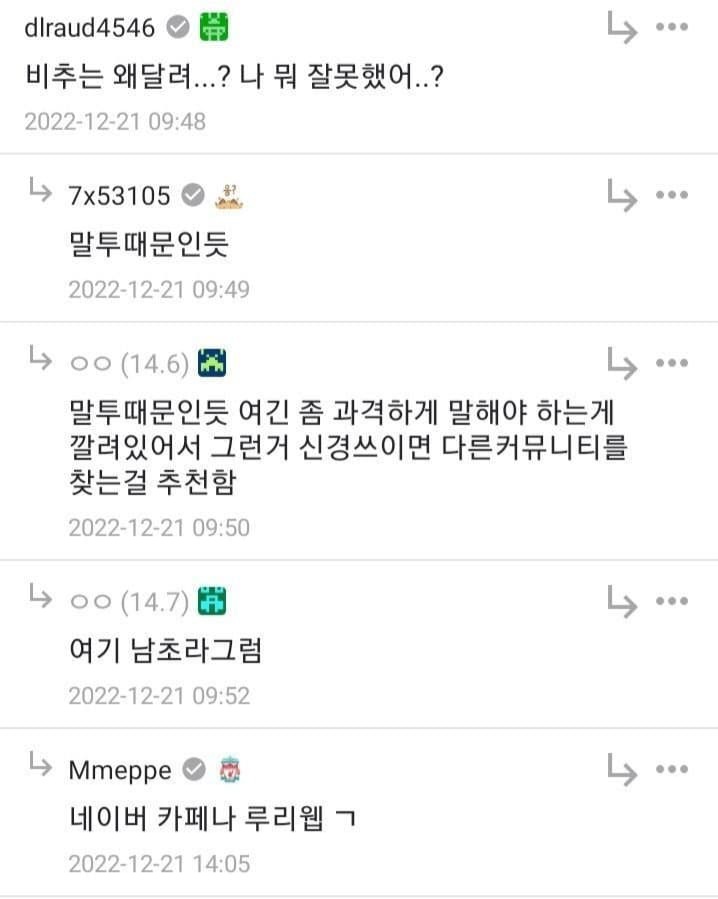
Task: Open 7x53105's user profile
Action: 118,195
